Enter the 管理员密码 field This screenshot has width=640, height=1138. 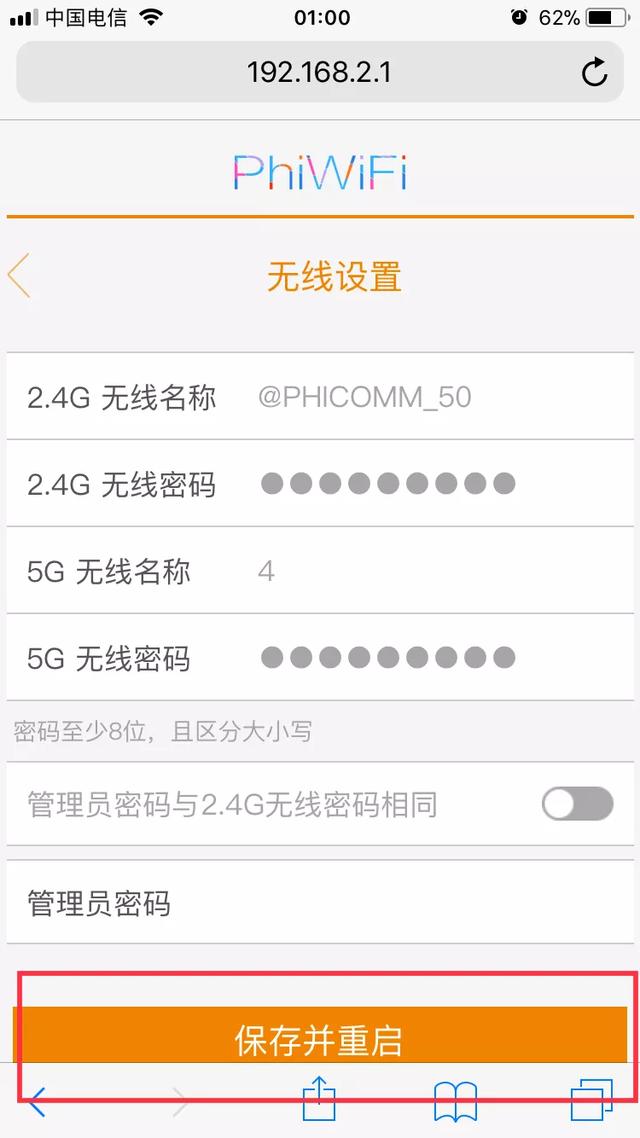(x=400, y=903)
